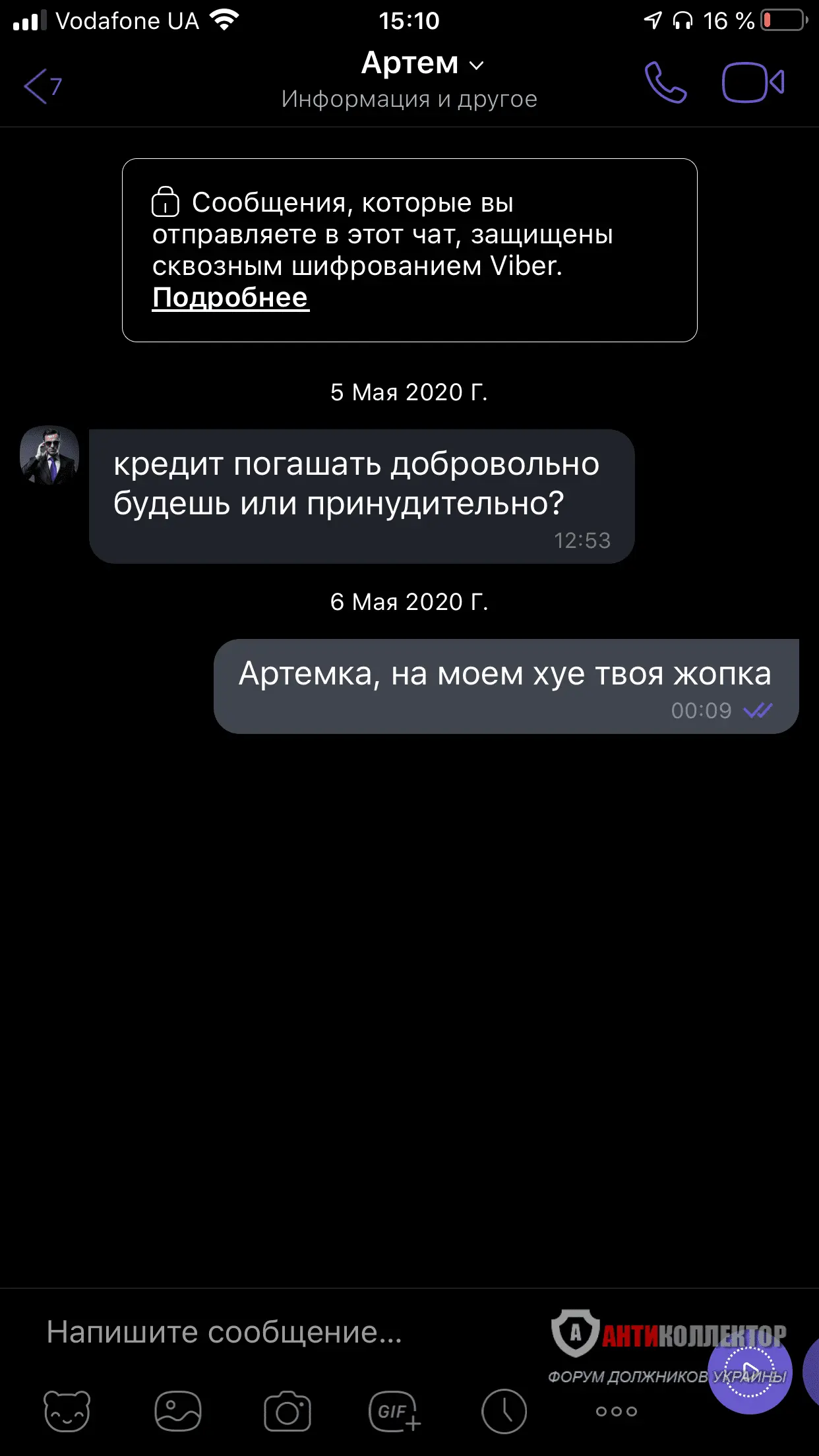
Task: Open more attachment options
Action: 616,1411
